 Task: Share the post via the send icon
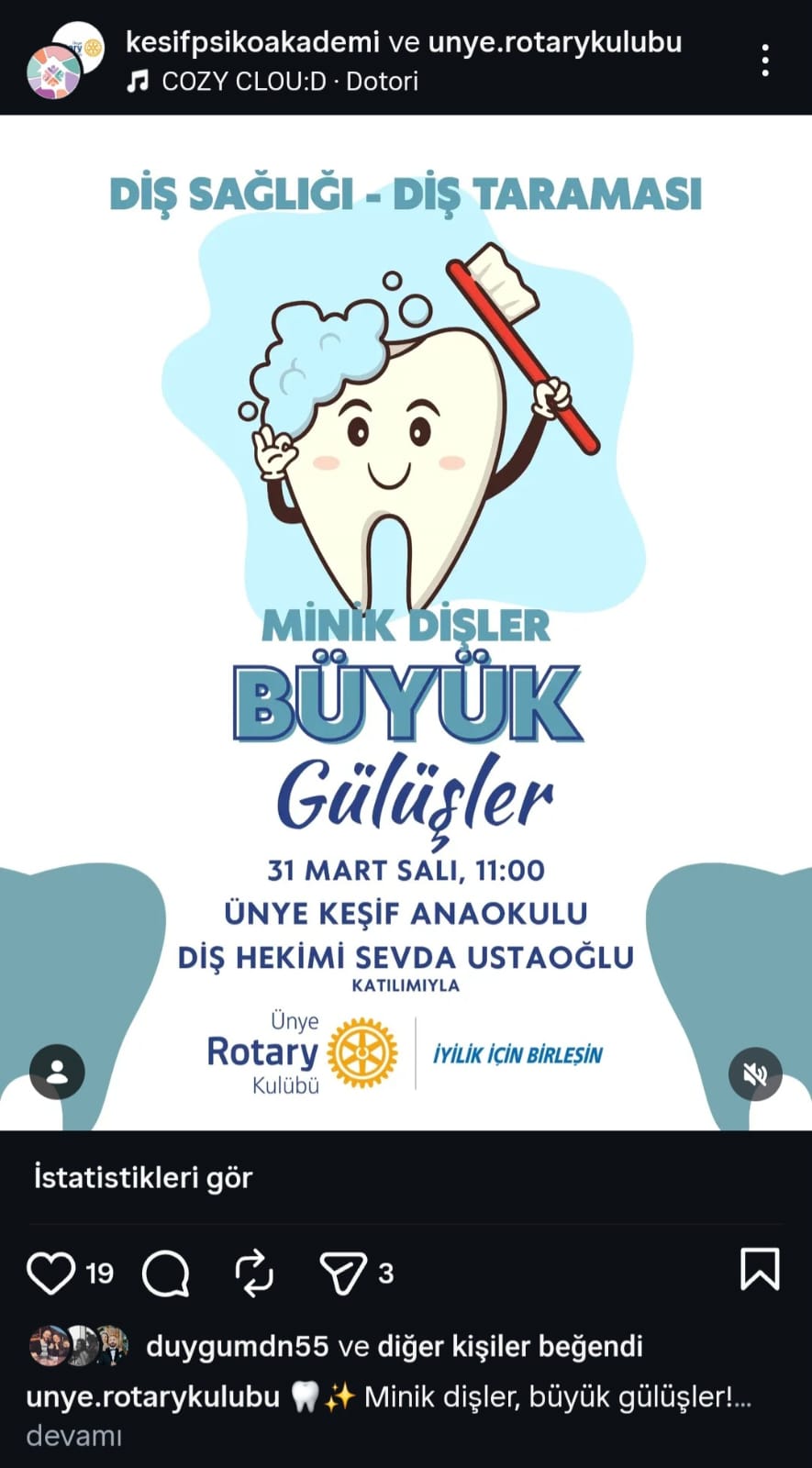click(x=343, y=1273)
